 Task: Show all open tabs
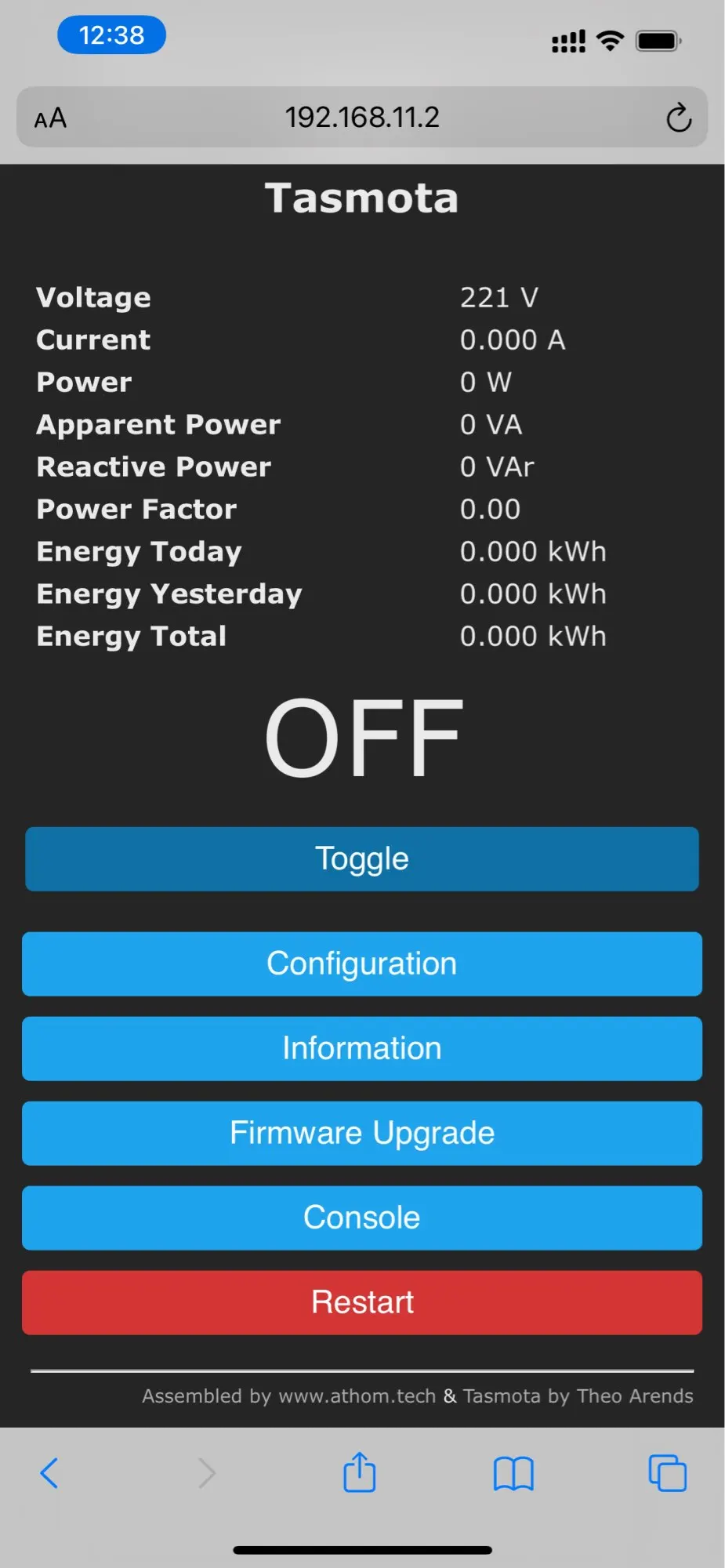coord(667,1473)
